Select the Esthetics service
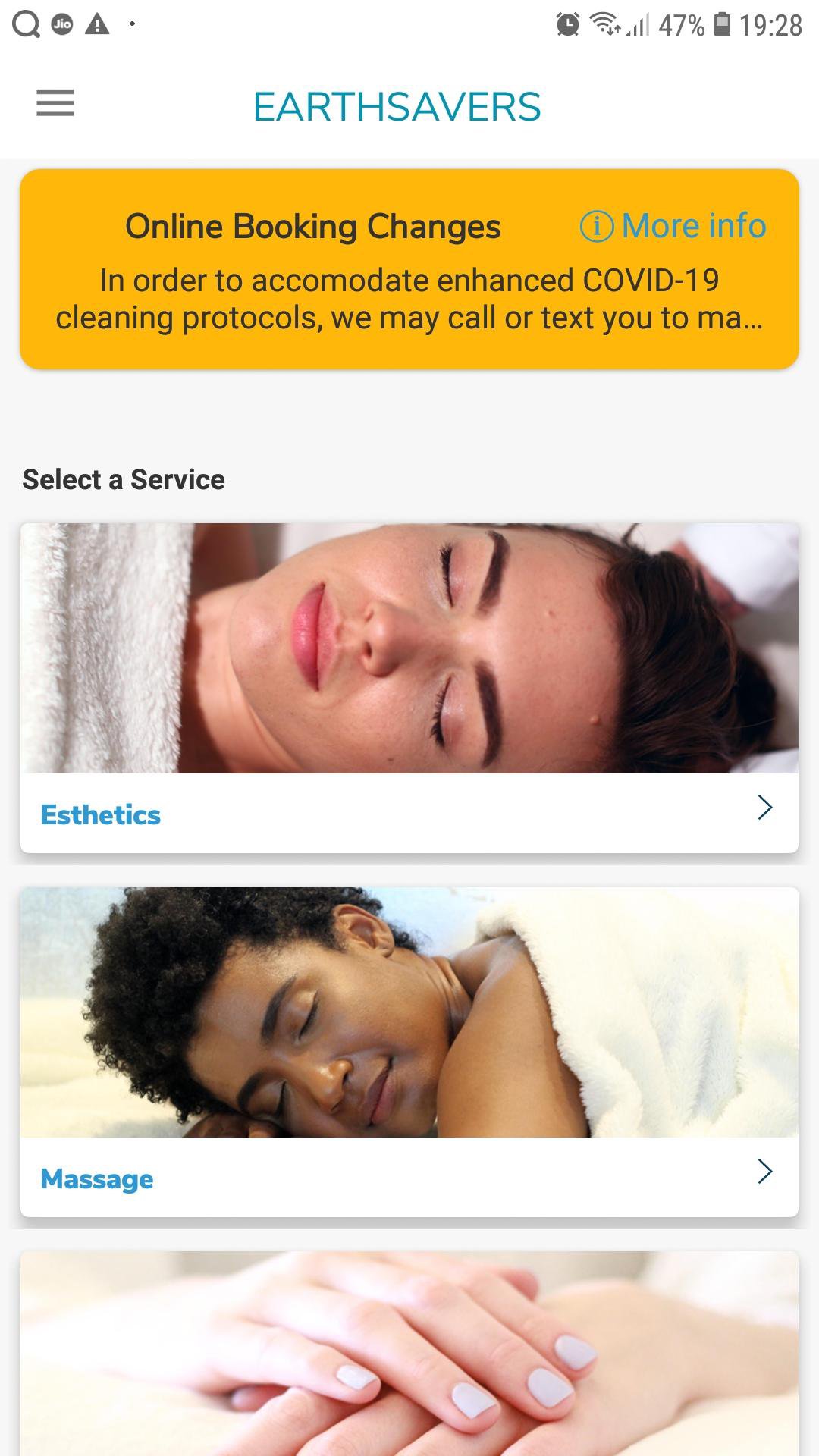 pos(101,814)
